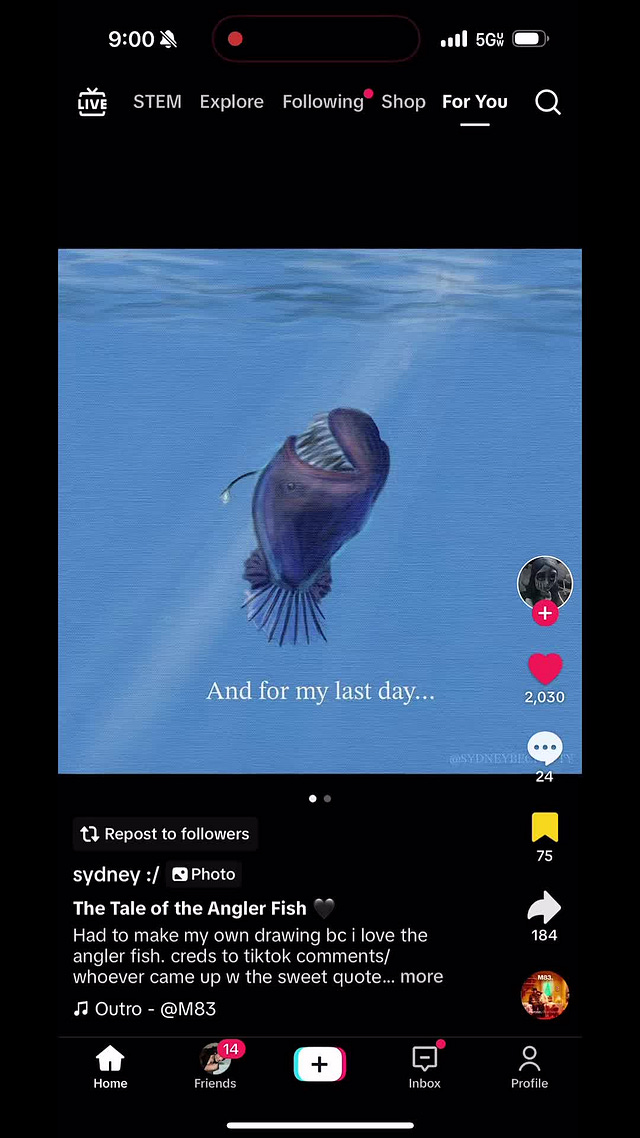640x1138 pixels.
Task: Open the Shop tab
Action: pyautogui.click(x=403, y=101)
